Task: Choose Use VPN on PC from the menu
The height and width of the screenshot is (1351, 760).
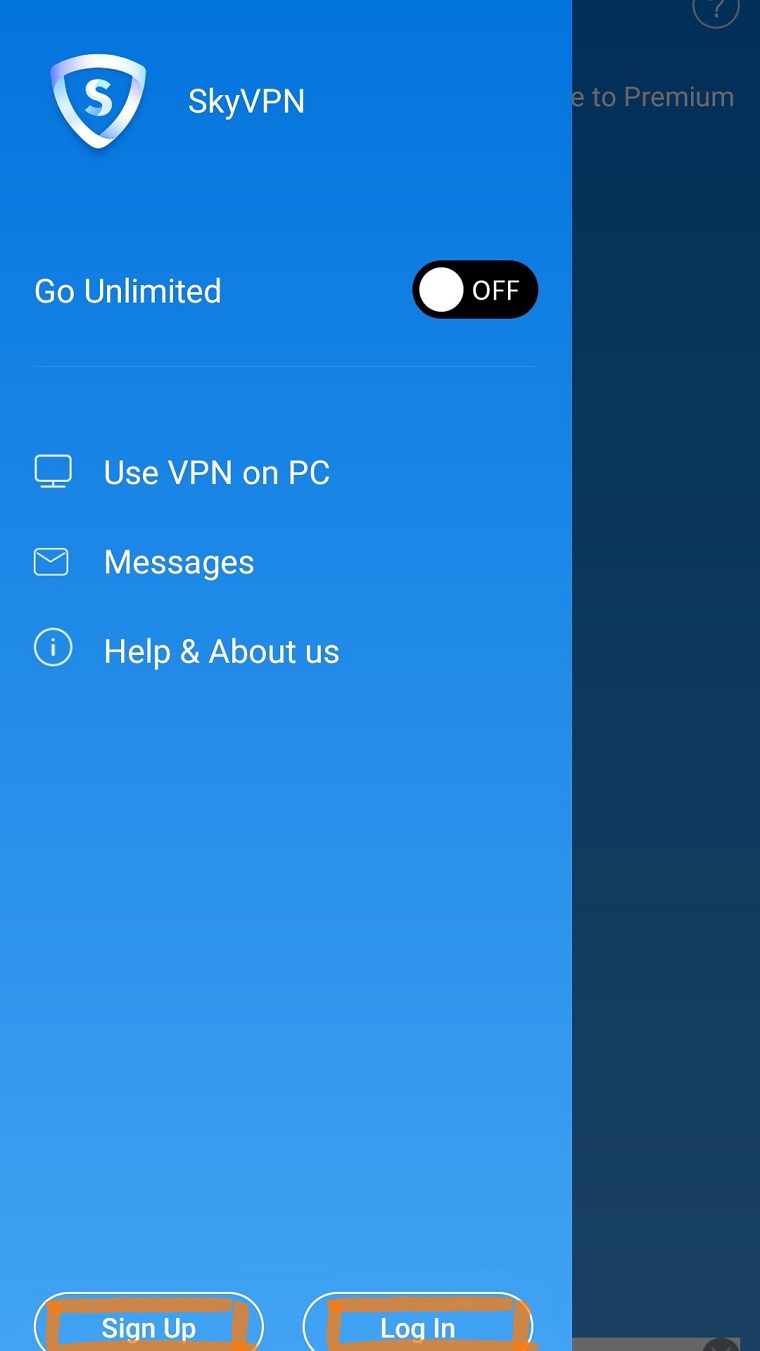Action: pos(216,471)
